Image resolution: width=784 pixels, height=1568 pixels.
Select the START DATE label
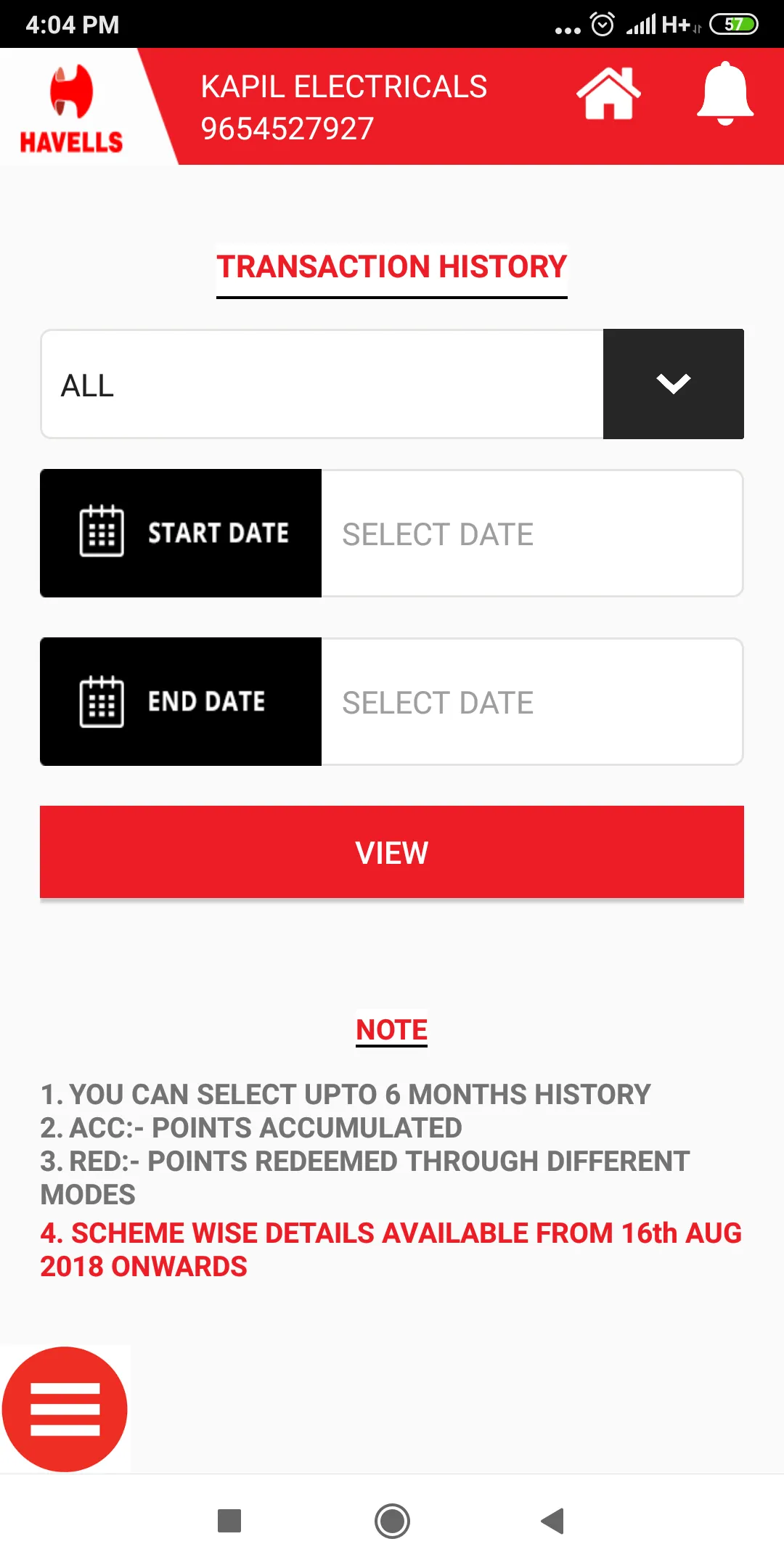coord(218,534)
